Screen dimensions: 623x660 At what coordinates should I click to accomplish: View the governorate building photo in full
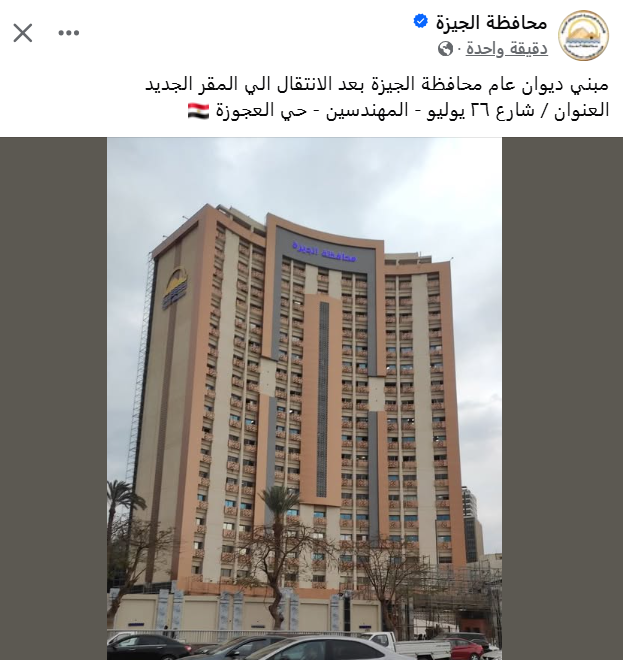coord(304,398)
